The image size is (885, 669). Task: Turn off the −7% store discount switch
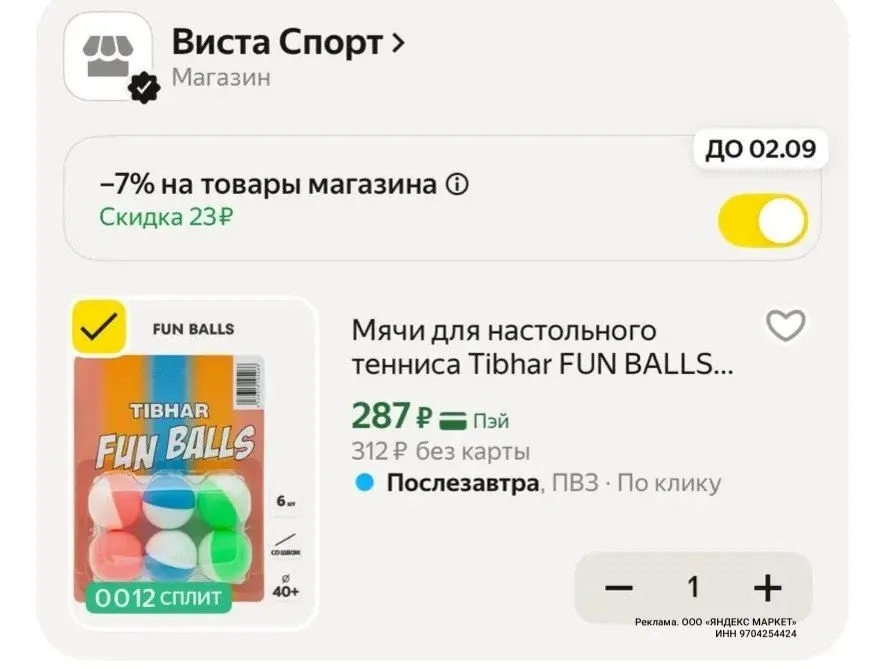tap(762, 221)
